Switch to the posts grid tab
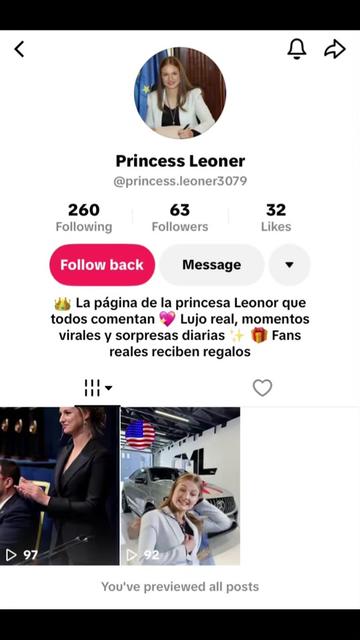 pyautogui.click(x=98, y=388)
